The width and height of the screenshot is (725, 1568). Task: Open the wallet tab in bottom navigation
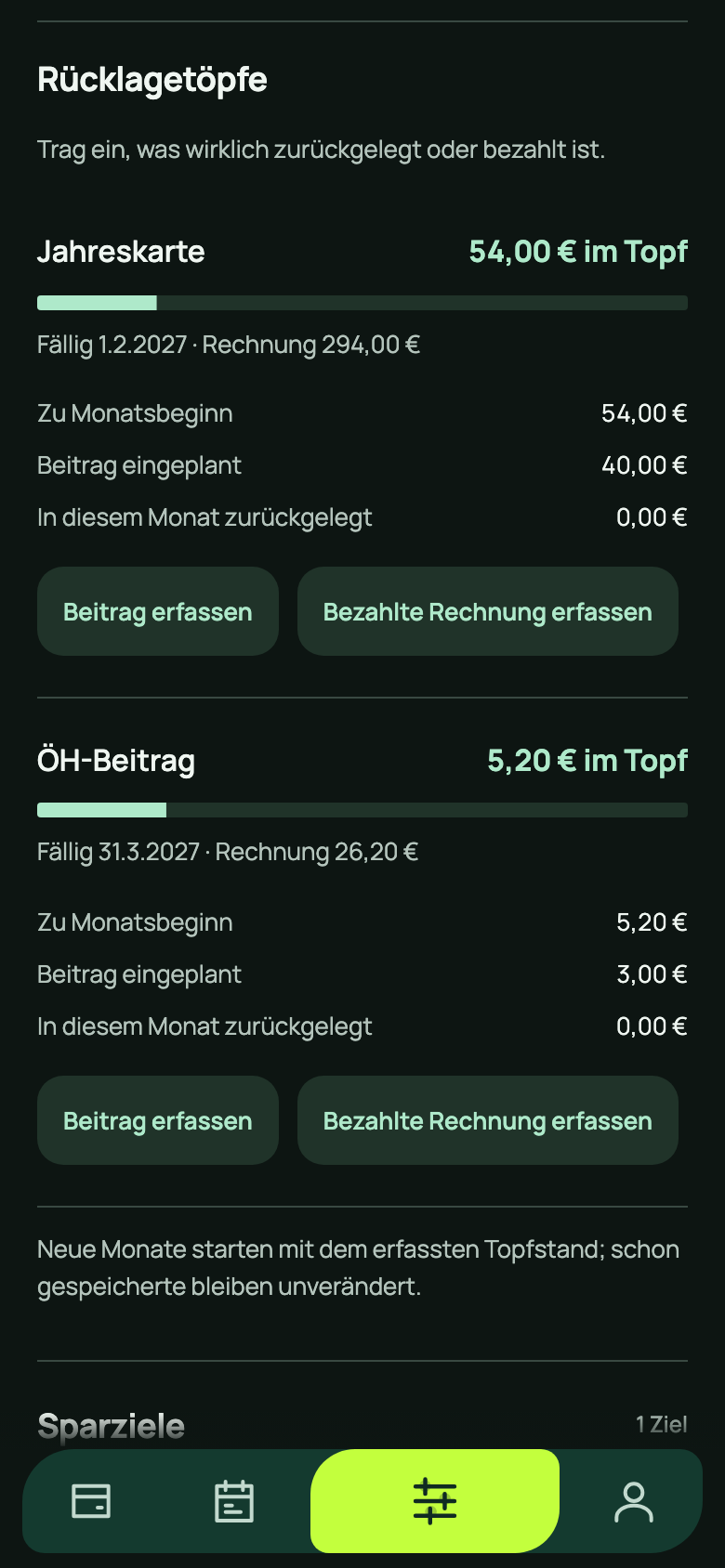click(91, 1501)
